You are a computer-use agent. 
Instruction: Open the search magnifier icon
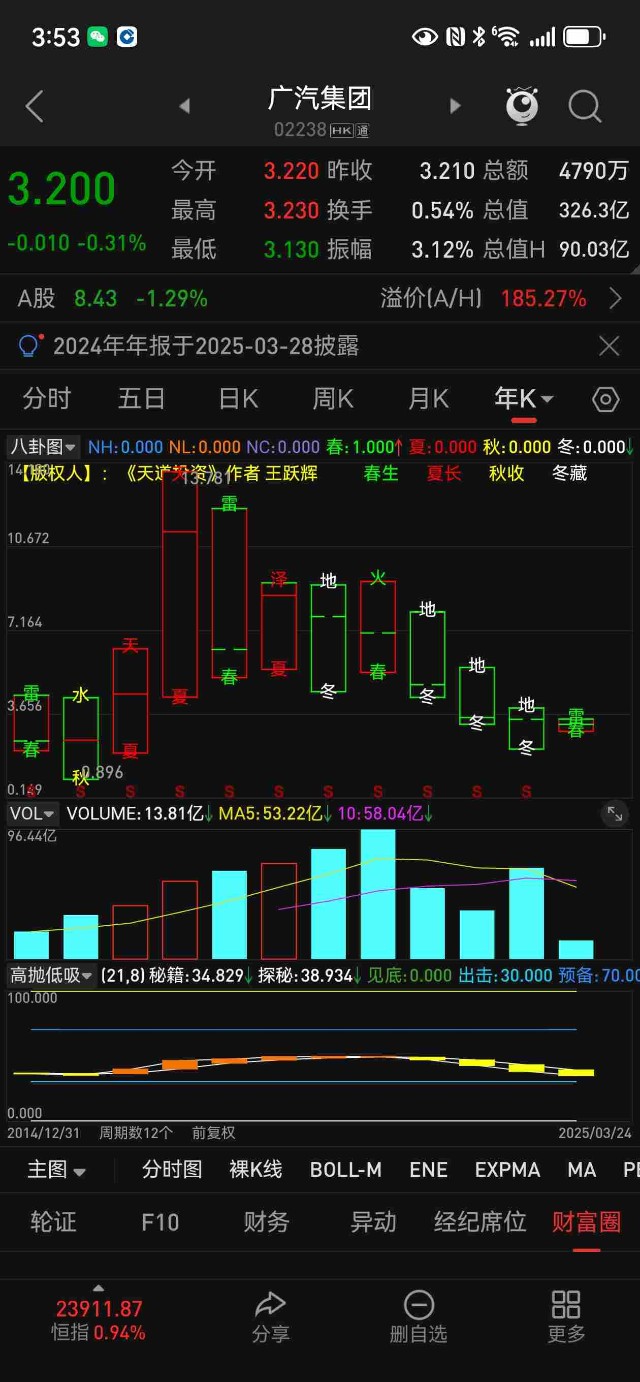click(584, 106)
